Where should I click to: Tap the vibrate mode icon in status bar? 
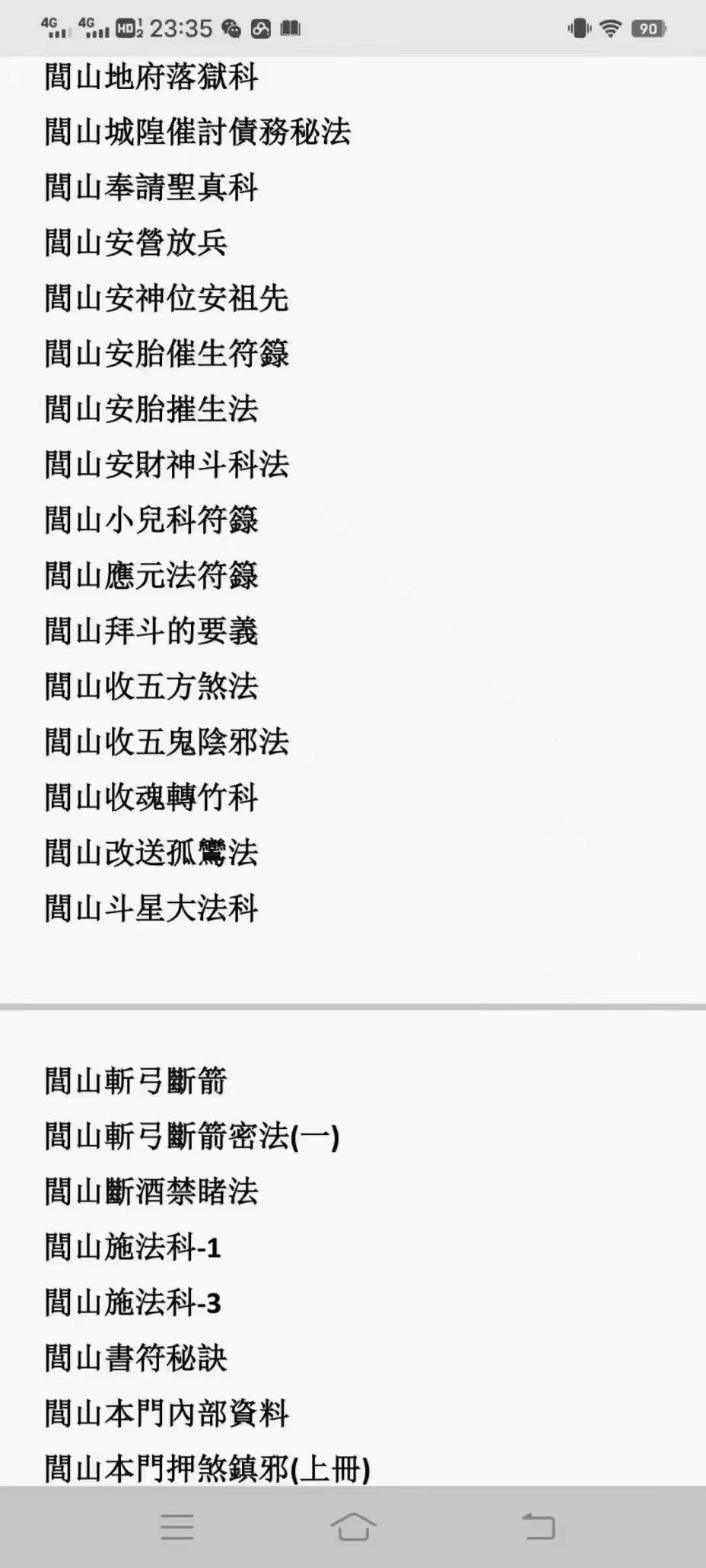[x=578, y=29]
